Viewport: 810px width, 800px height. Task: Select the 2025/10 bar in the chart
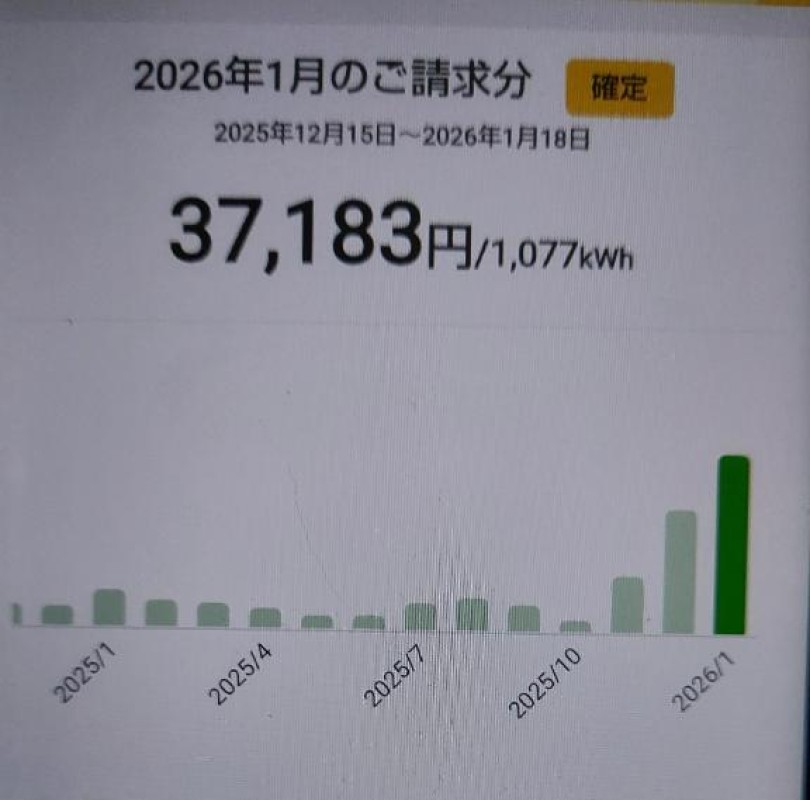575,627
